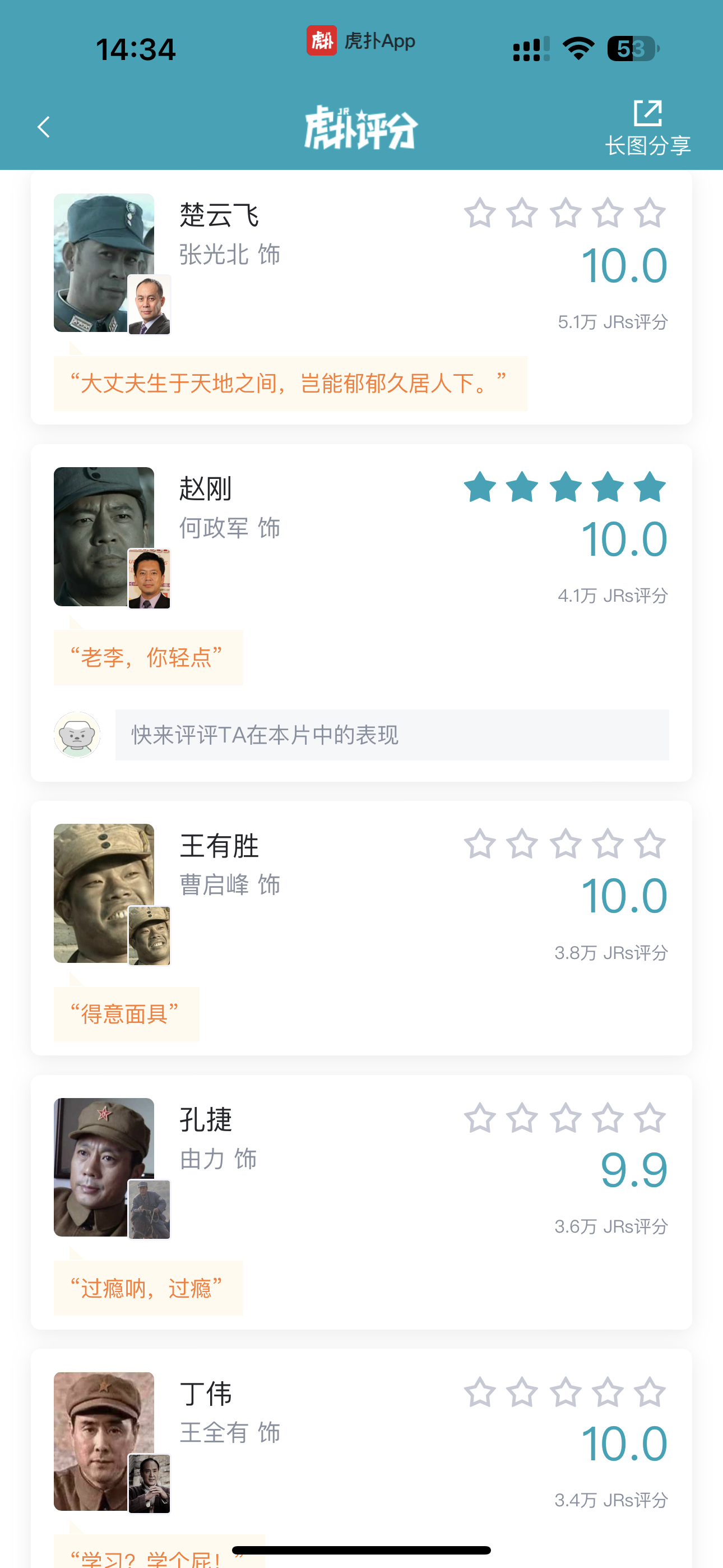
Task: Open the comment box for 赵刚
Action: (x=392, y=735)
